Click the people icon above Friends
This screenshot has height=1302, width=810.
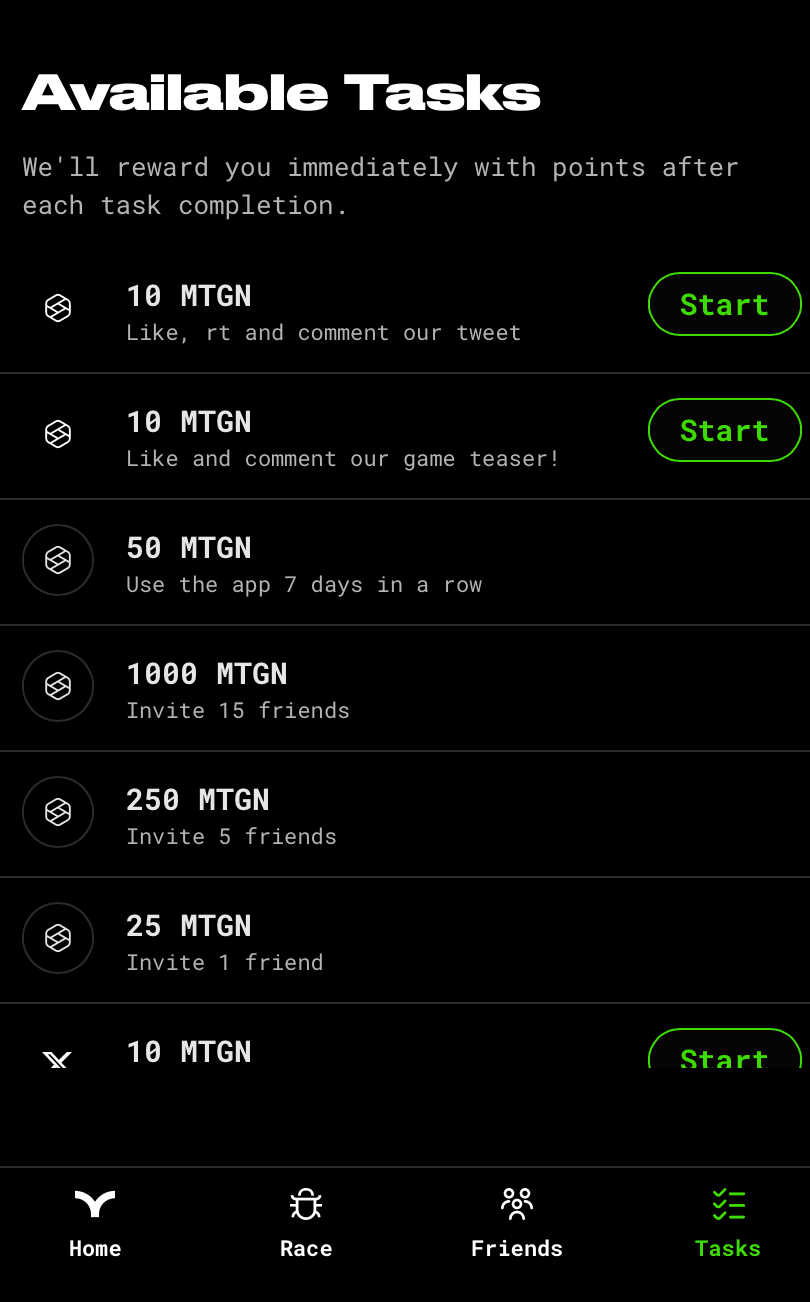click(517, 1203)
